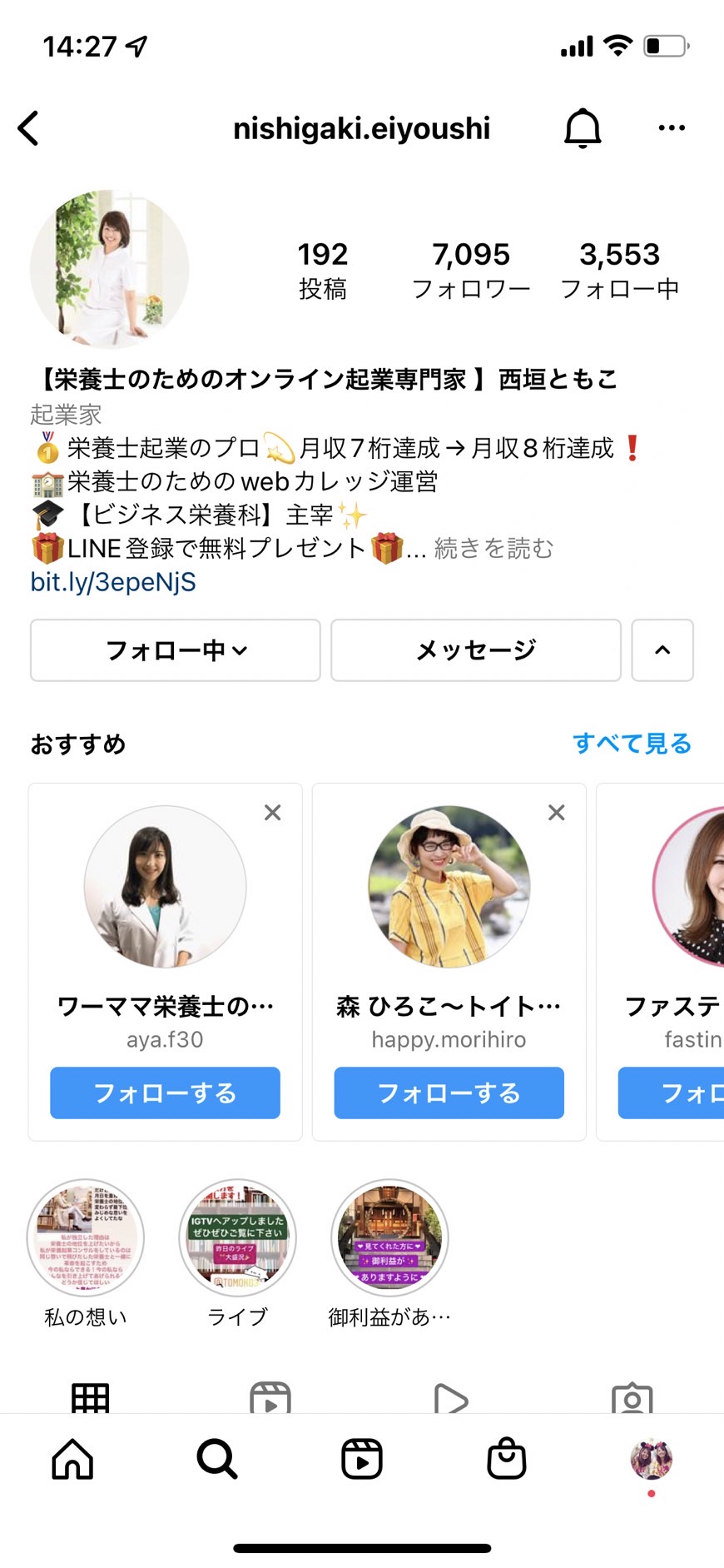View the 7,095 フォロワー list
The width and height of the screenshot is (724, 1568).
click(x=471, y=270)
